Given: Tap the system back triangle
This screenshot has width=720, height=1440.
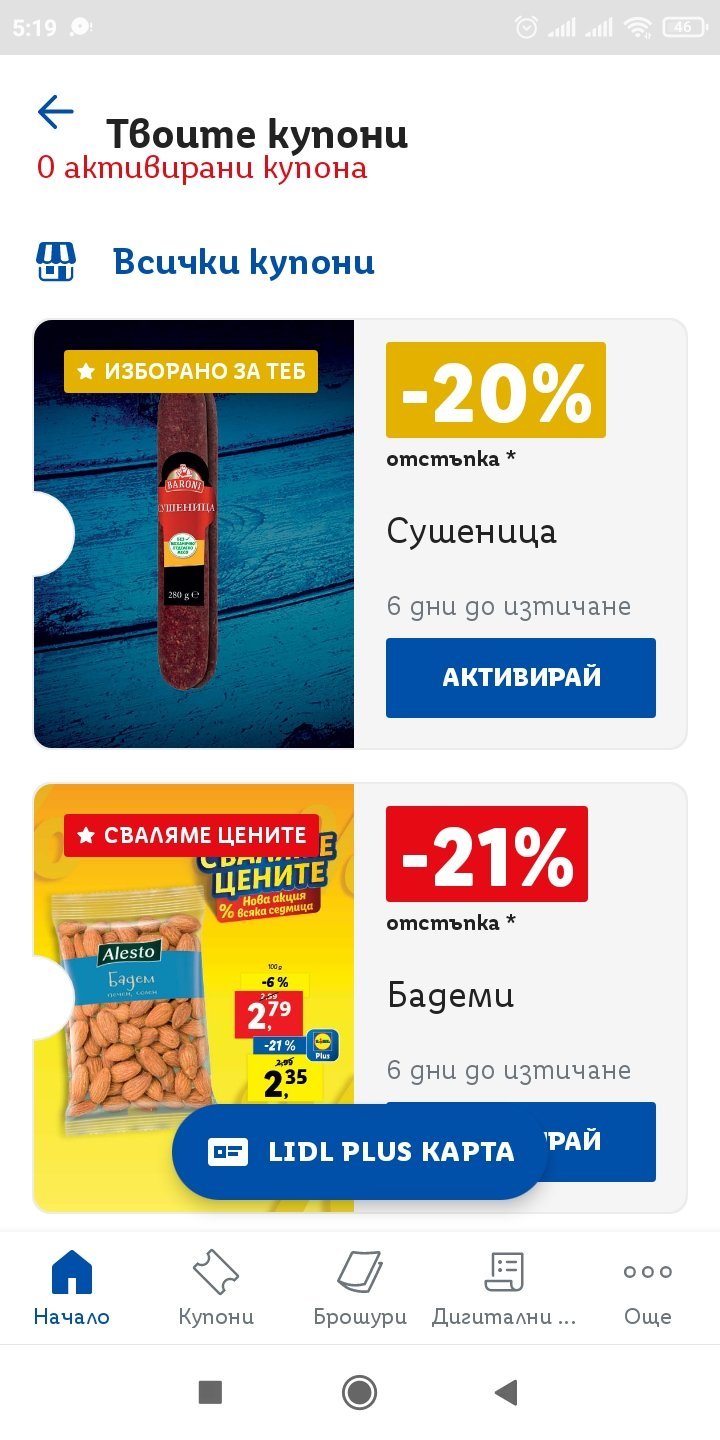Looking at the screenshot, I should click(506, 1392).
